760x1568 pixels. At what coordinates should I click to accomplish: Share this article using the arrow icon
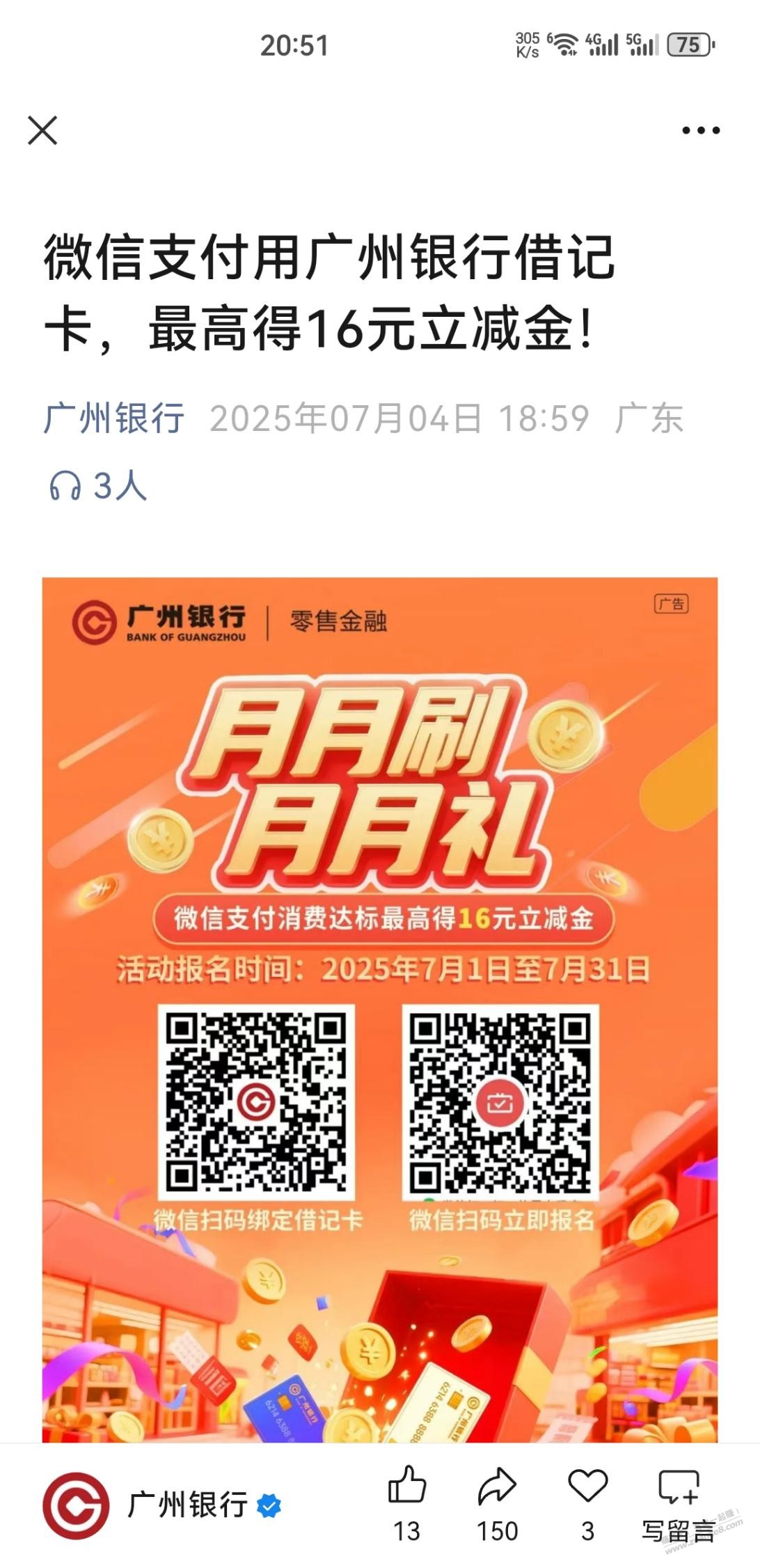(x=497, y=1486)
